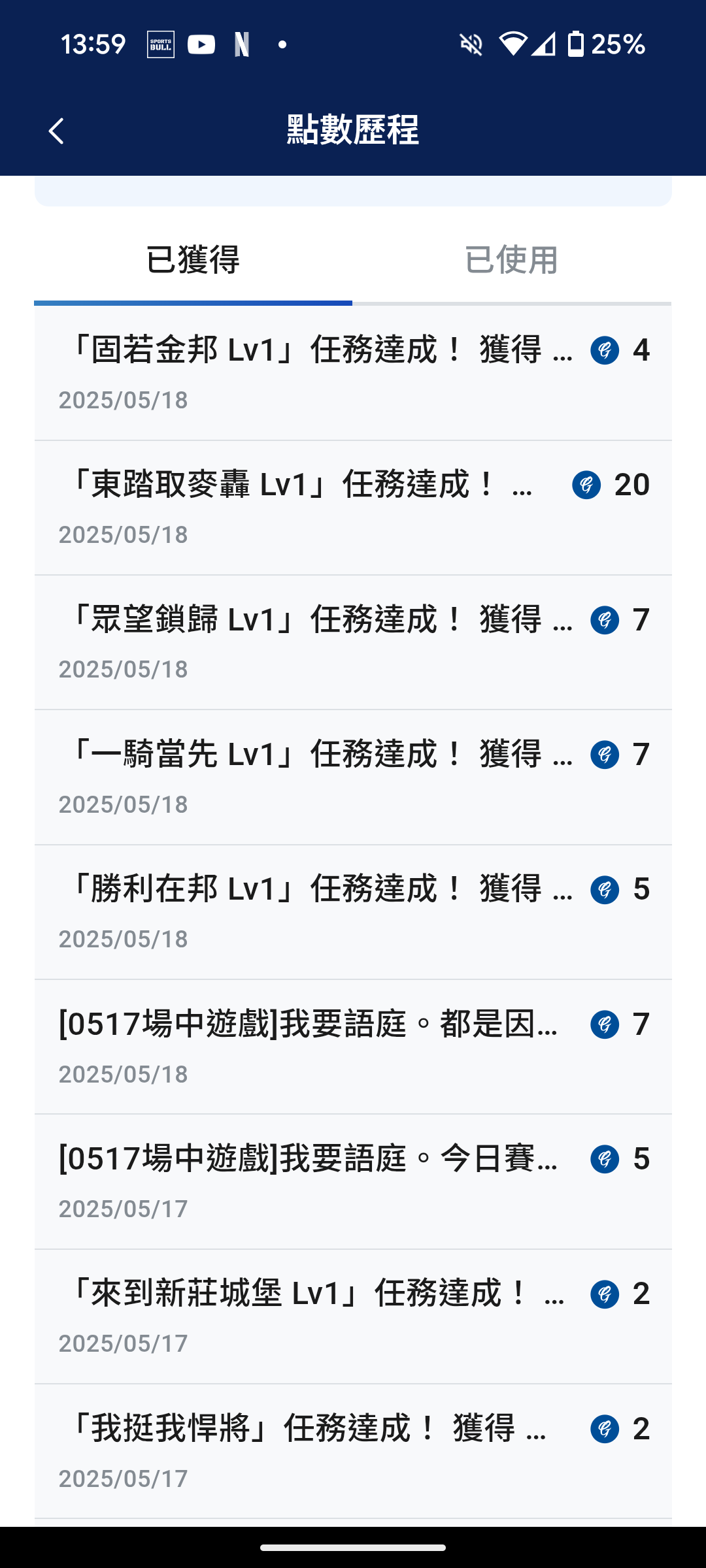The width and height of the screenshot is (706, 1568).
Task: Open the 一騎當先 Lv1 record
Action: tap(353, 777)
